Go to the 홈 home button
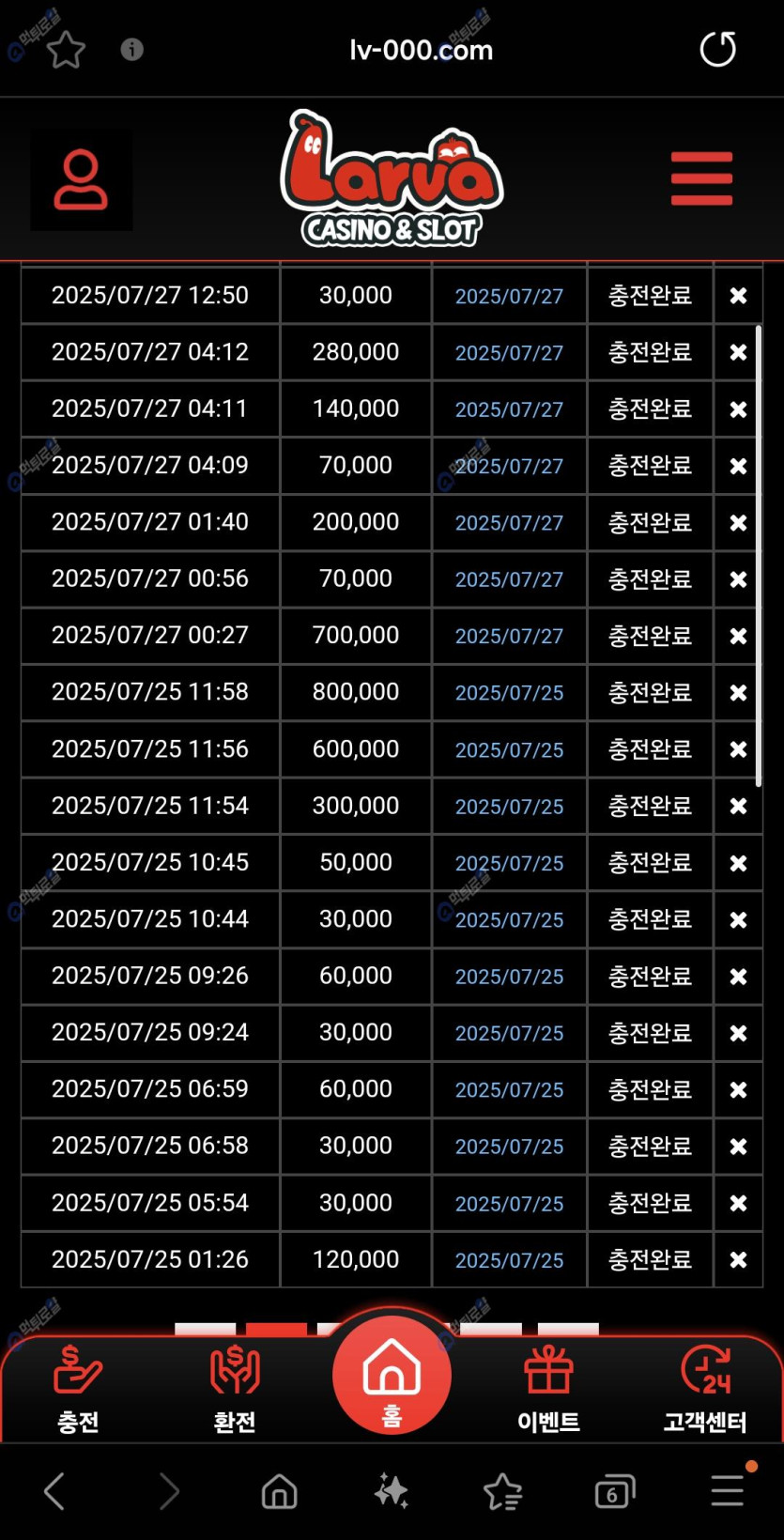Screen dimensions: 784x1540 (x=392, y=1377)
